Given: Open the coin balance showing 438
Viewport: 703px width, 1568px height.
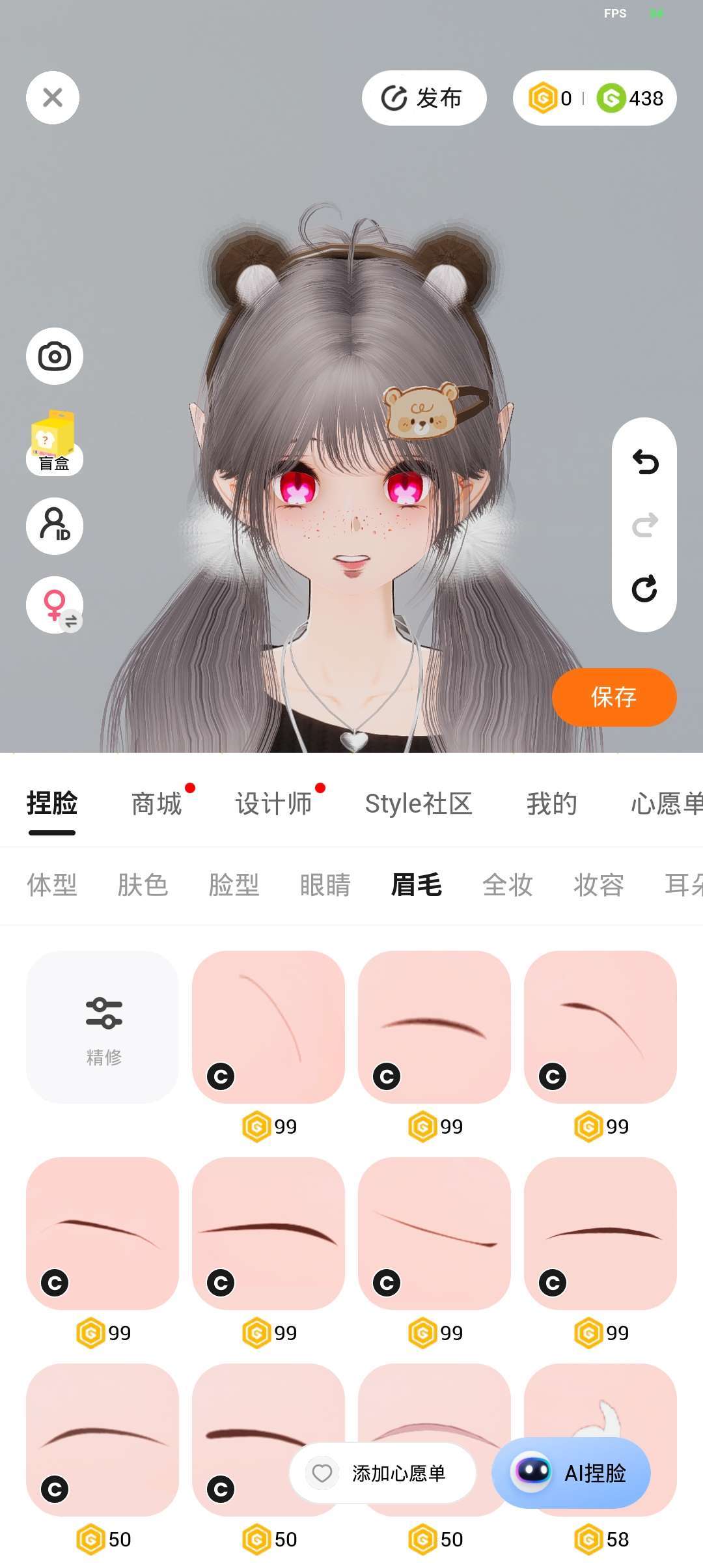Looking at the screenshot, I should pyautogui.click(x=629, y=98).
